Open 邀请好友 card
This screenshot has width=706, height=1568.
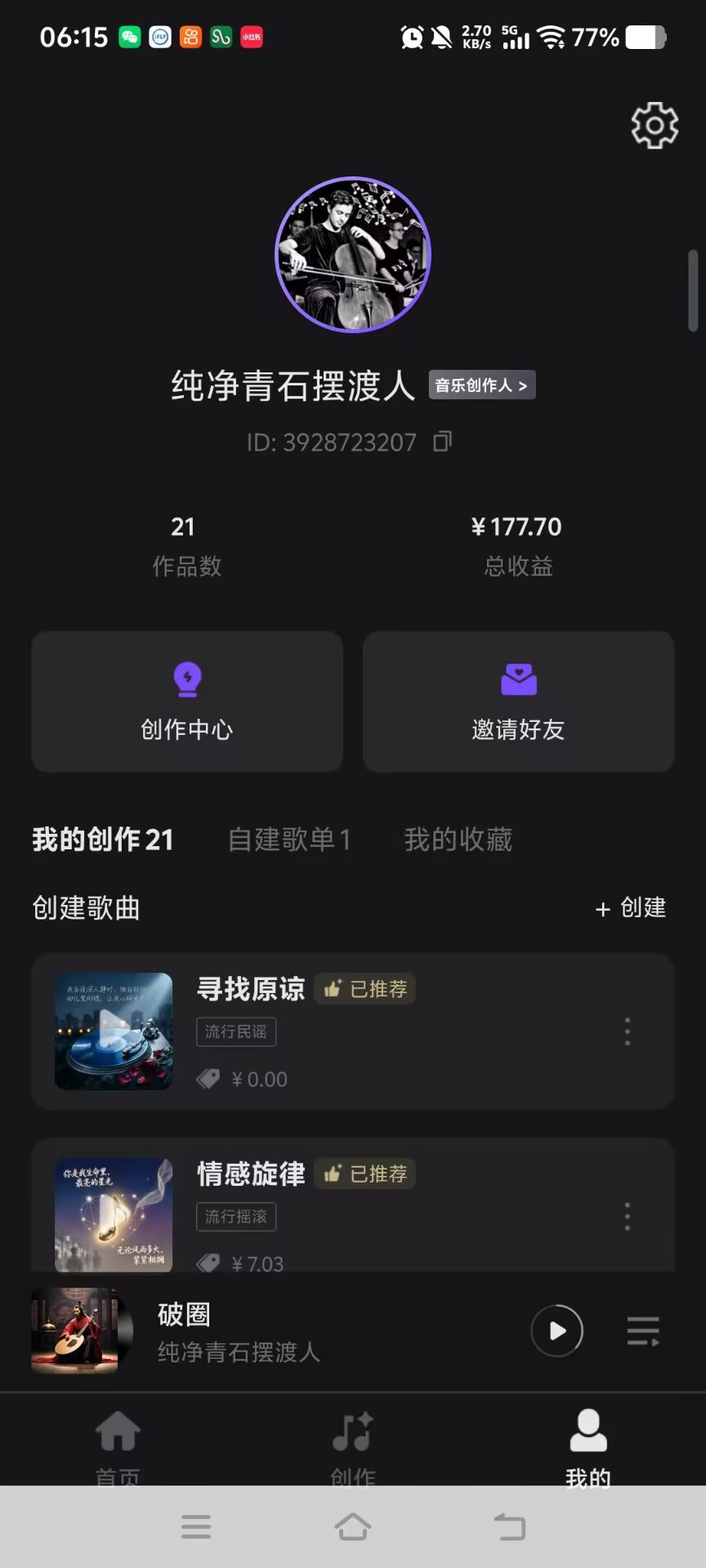pyautogui.click(x=518, y=702)
